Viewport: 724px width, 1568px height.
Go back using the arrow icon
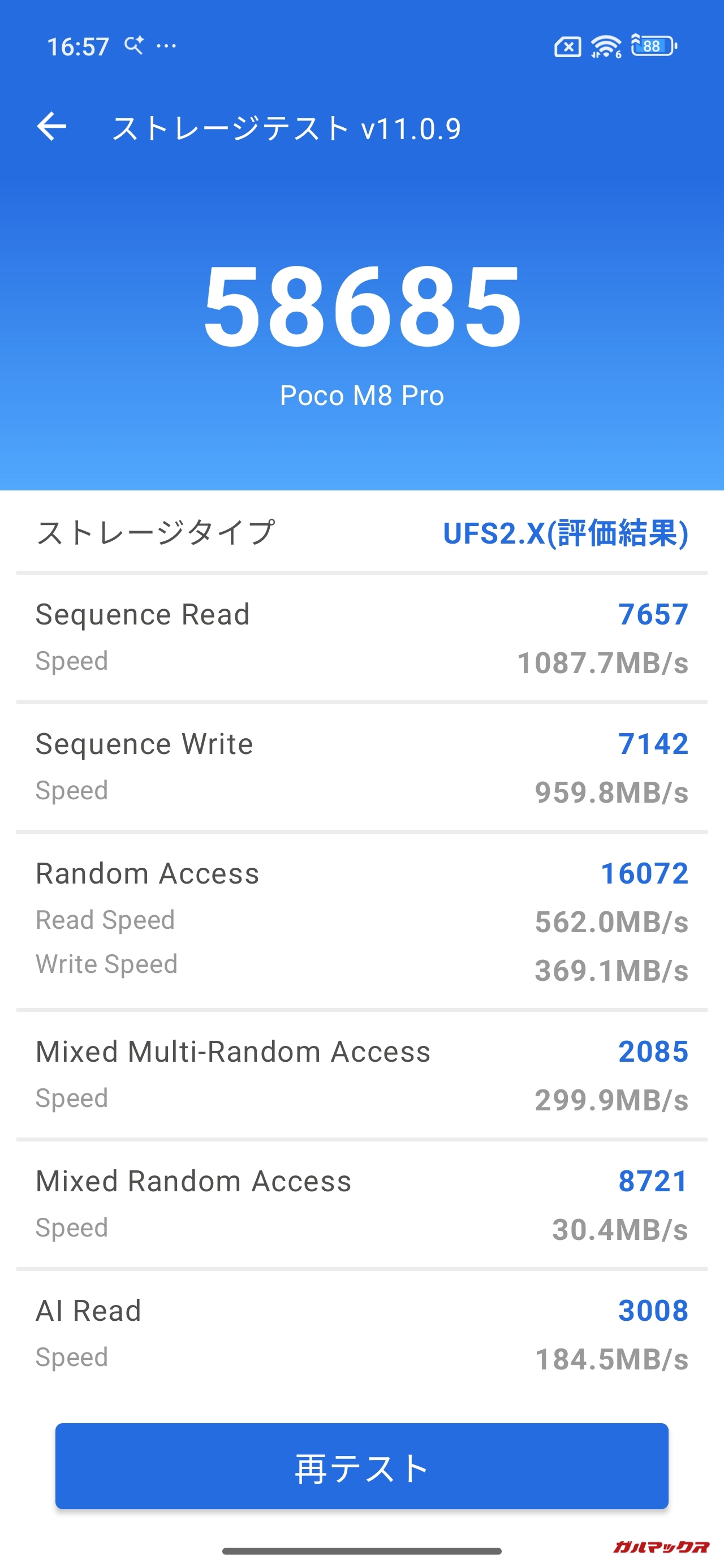pos(52,127)
